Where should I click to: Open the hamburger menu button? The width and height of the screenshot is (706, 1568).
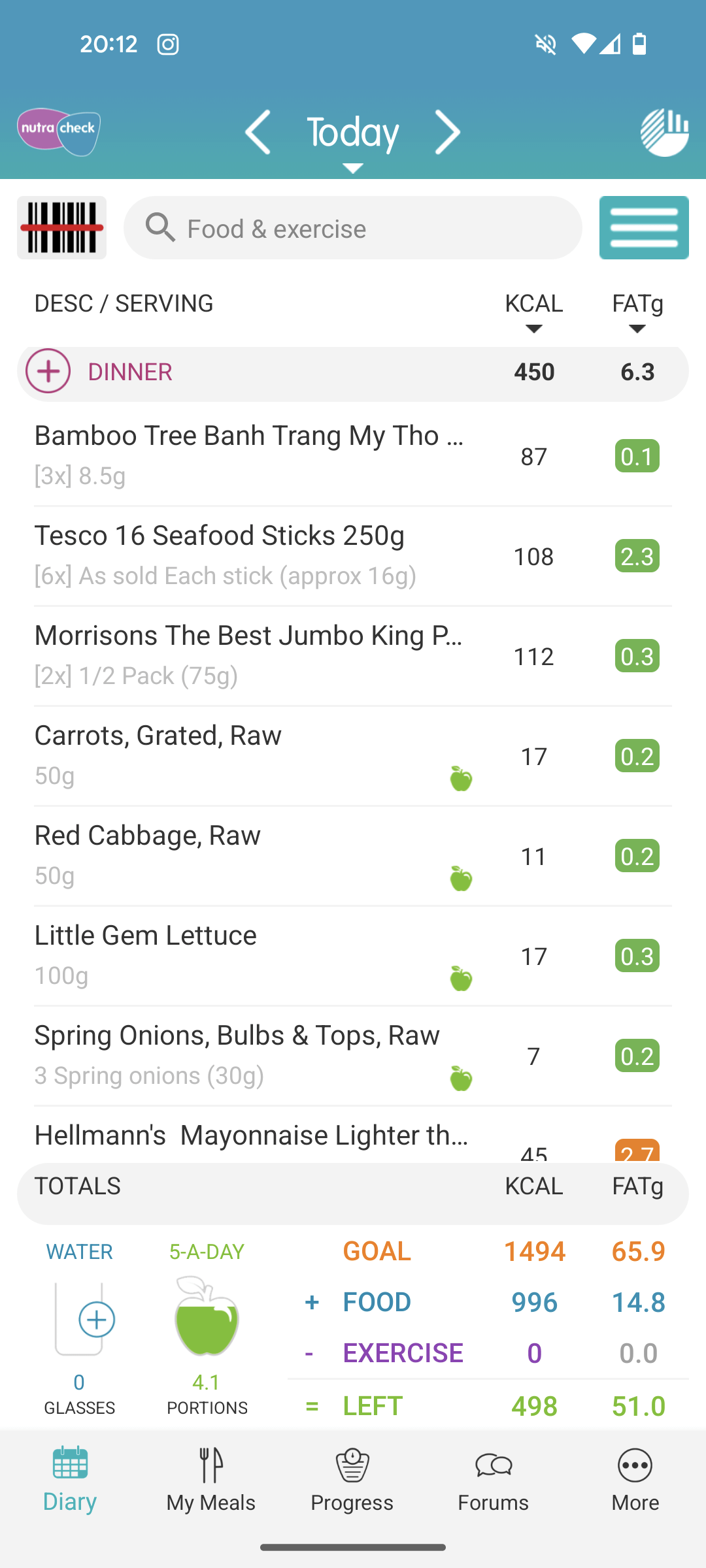click(644, 227)
